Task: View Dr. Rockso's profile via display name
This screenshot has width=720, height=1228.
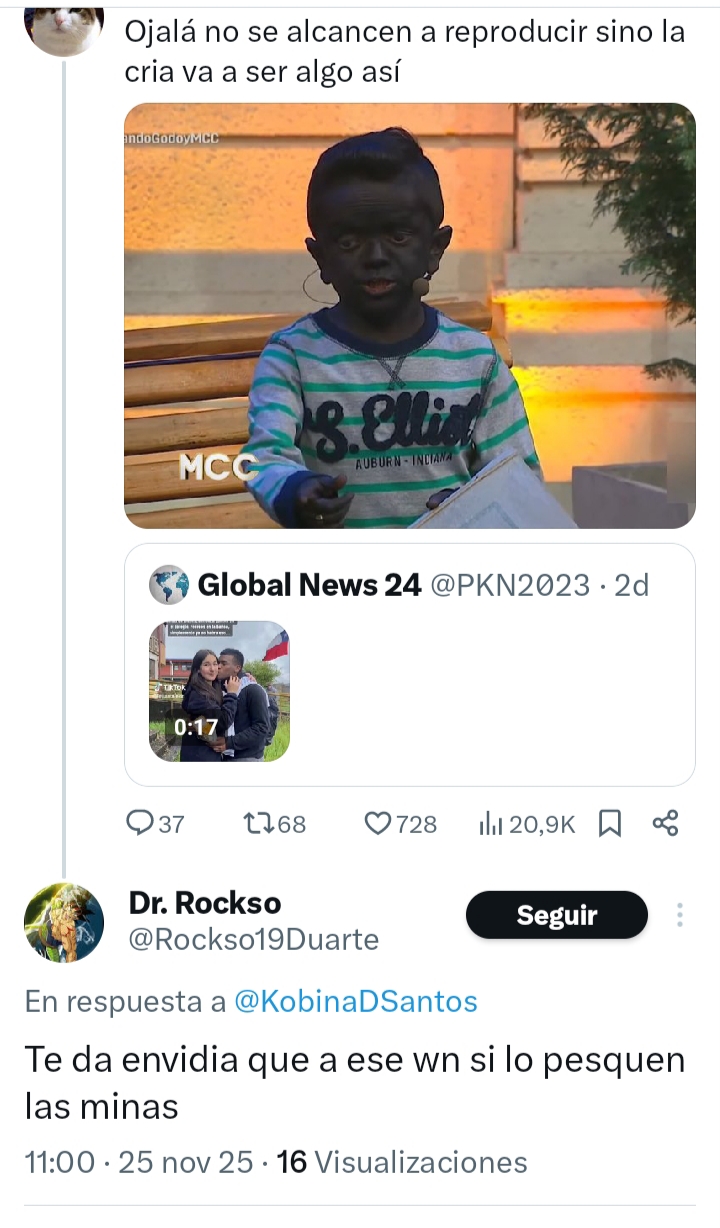Action: [205, 903]
